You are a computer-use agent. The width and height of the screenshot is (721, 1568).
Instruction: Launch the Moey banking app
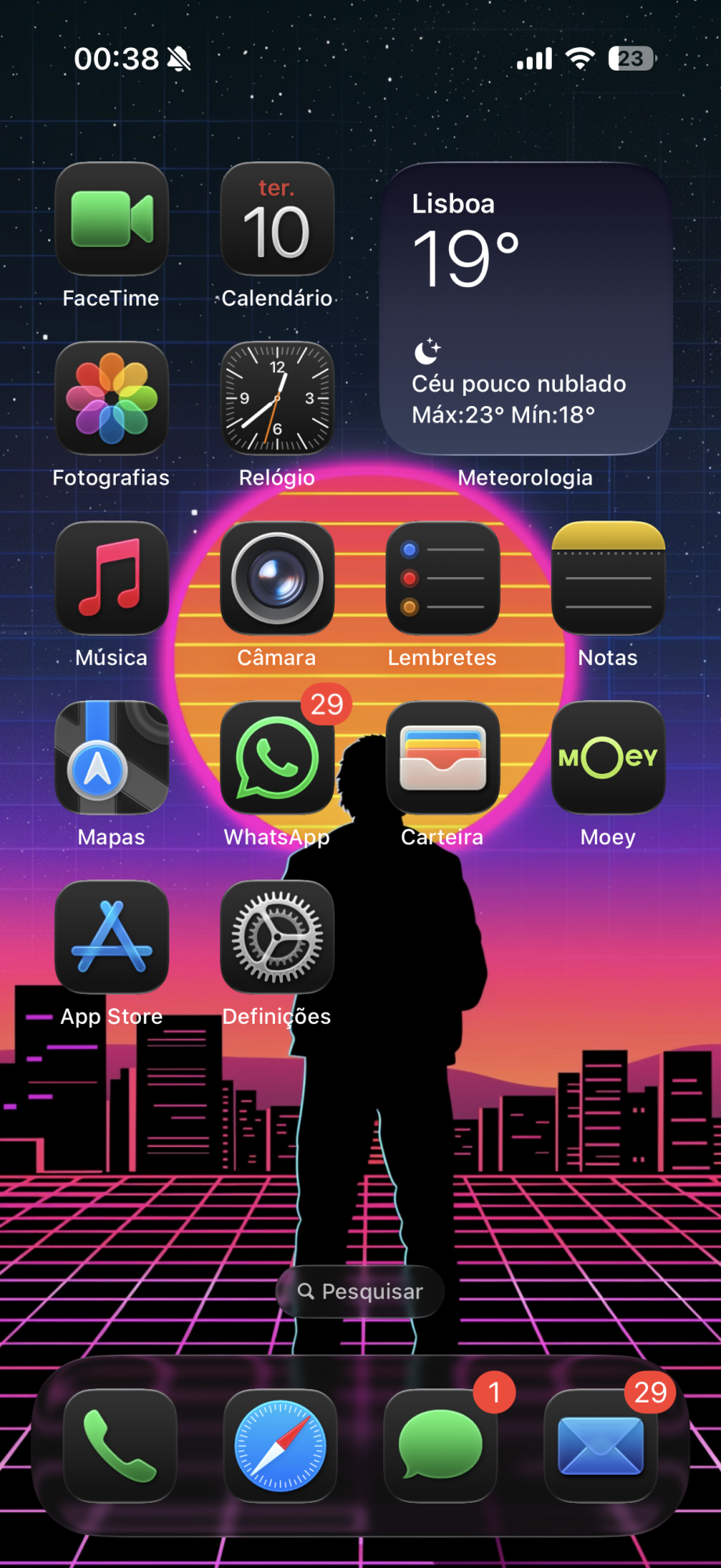click(x=608, y=757)
